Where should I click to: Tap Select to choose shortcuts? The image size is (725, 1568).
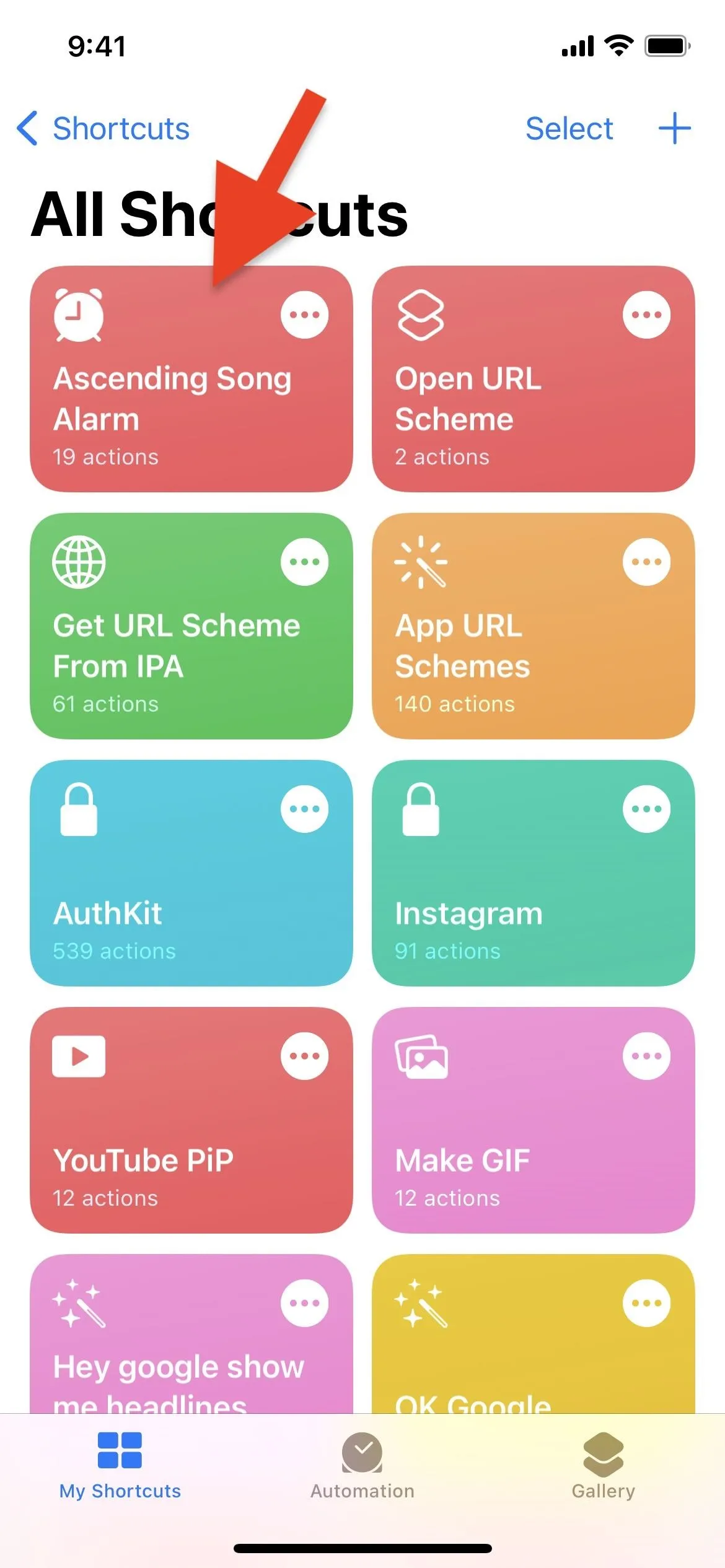tap(569, 129)
